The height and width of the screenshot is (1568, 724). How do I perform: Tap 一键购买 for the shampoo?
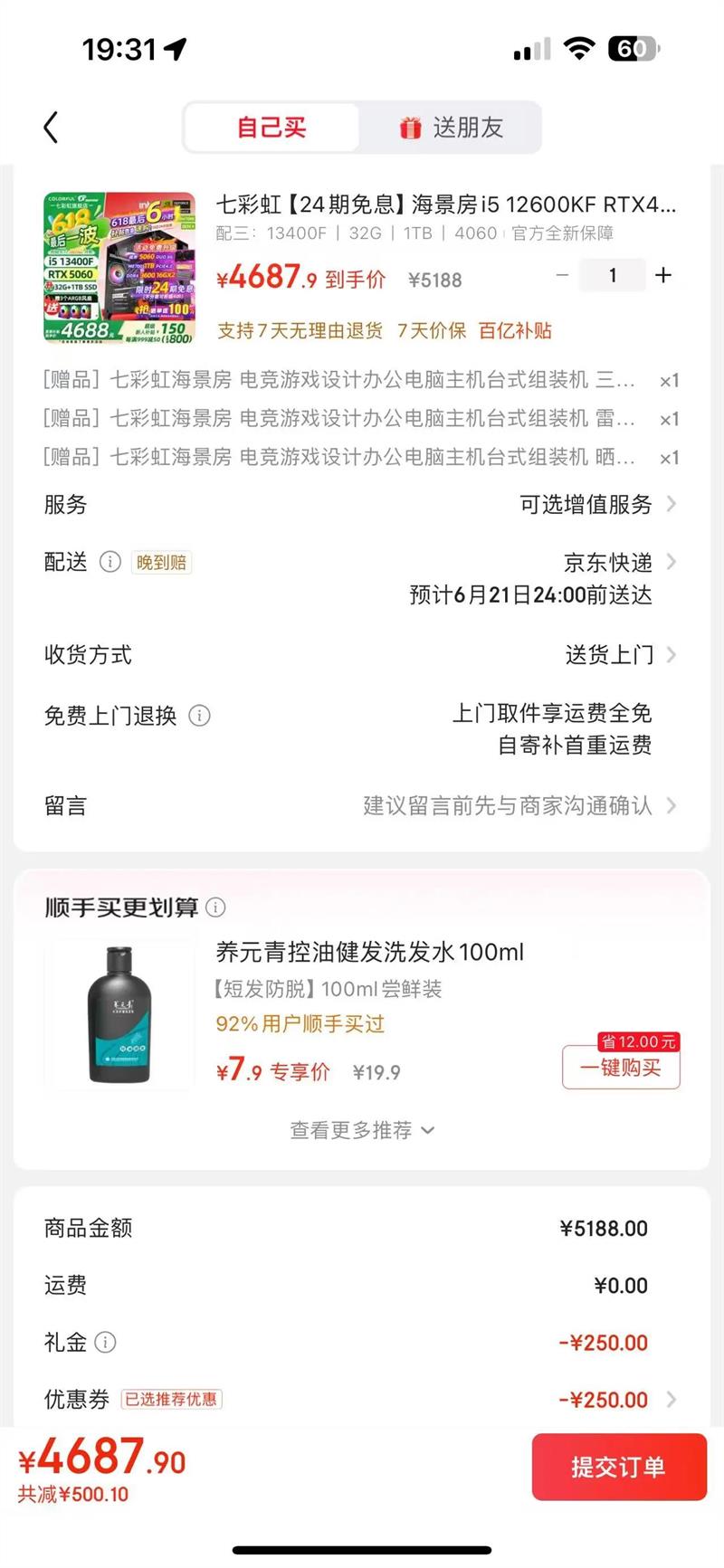pyautogui.click(x=621, y=1068)
